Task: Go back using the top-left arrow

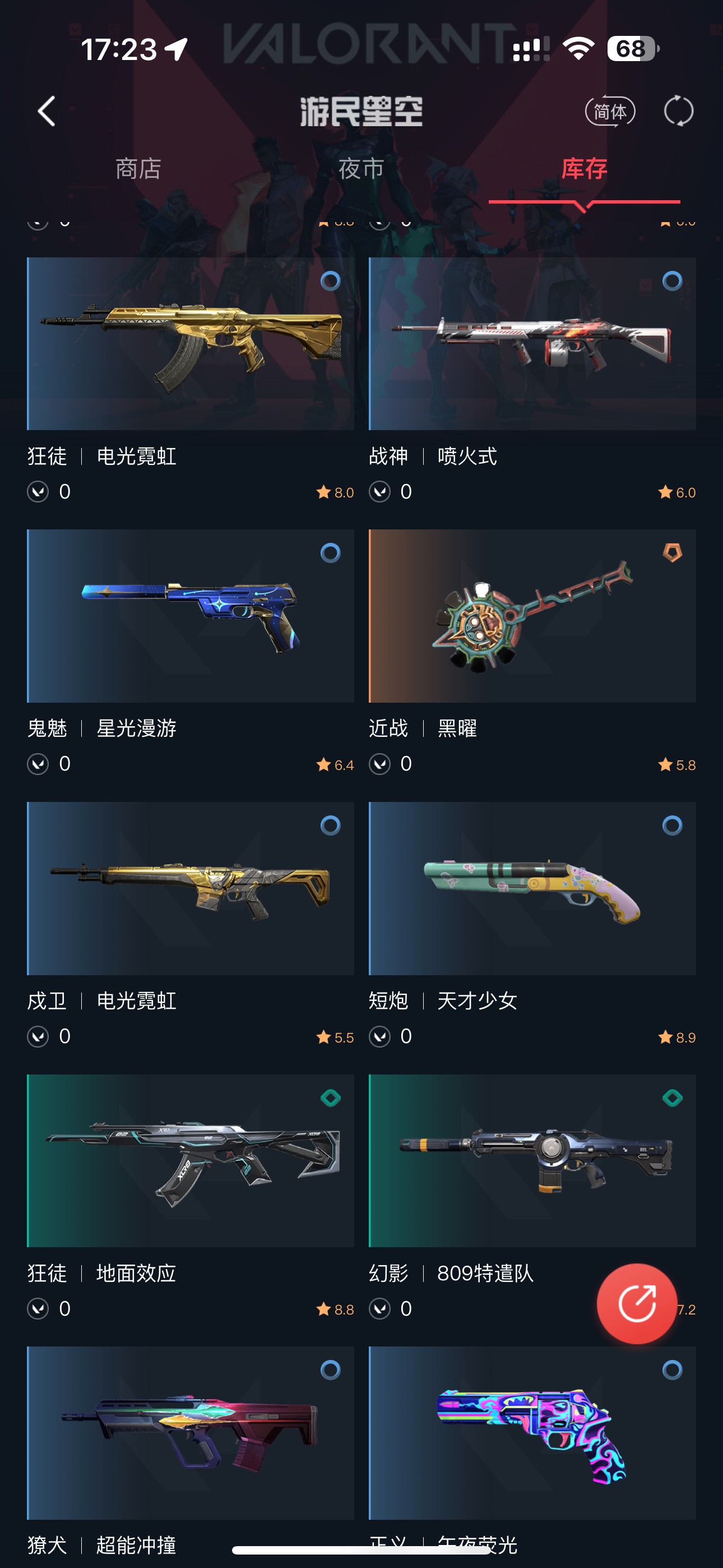Action: [x=47, y=112]
